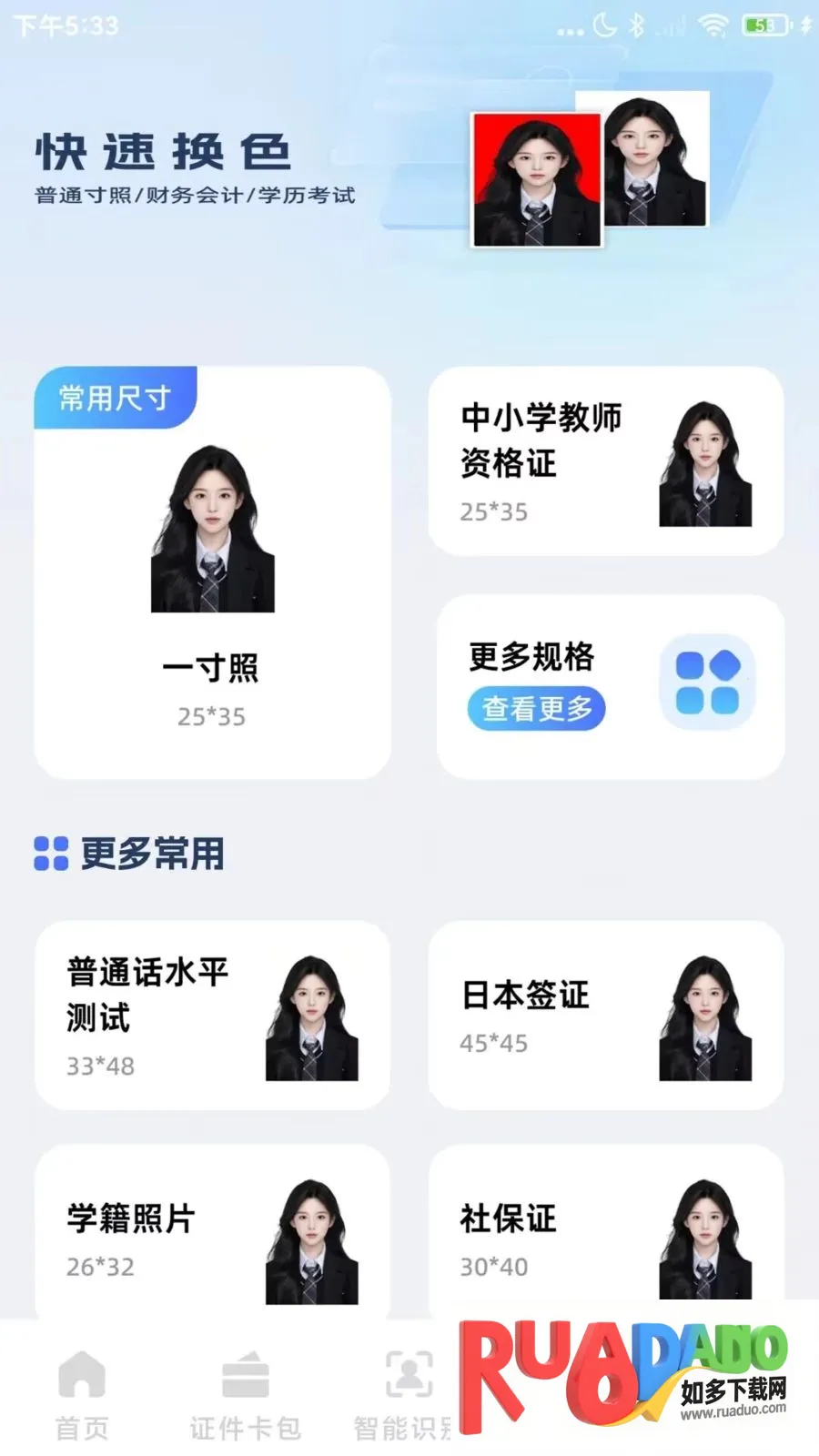Choose 普通话水平测试 33*48 card
The height and width of the screenshot is (1456, 819).
point(212,1015)
